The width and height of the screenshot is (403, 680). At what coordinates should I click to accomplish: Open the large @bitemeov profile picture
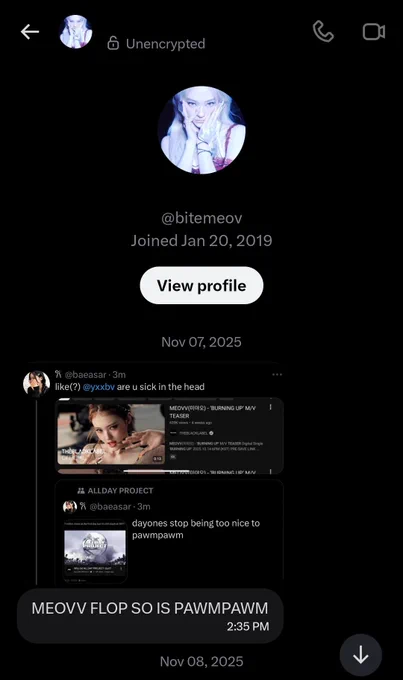pos(201,130)
